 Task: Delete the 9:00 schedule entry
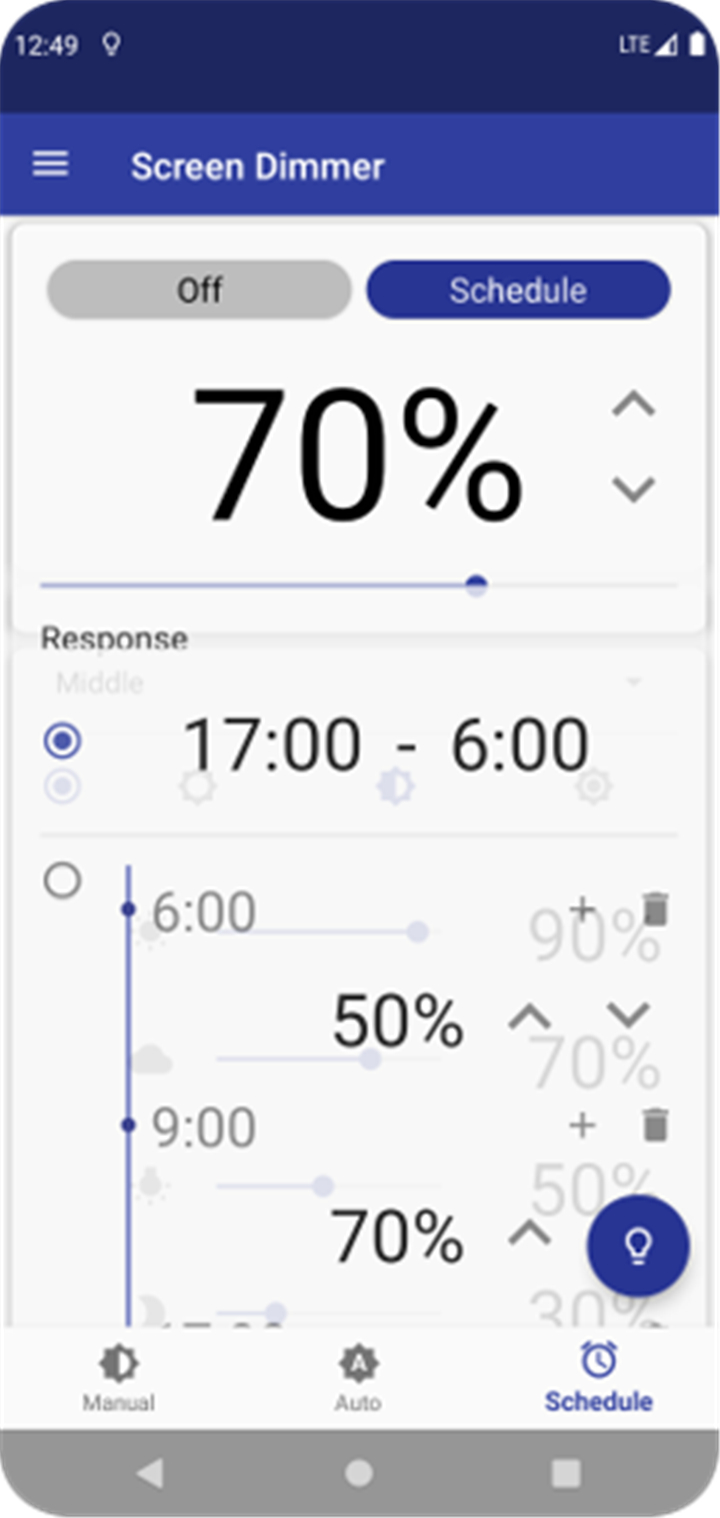coord(656,1126)
